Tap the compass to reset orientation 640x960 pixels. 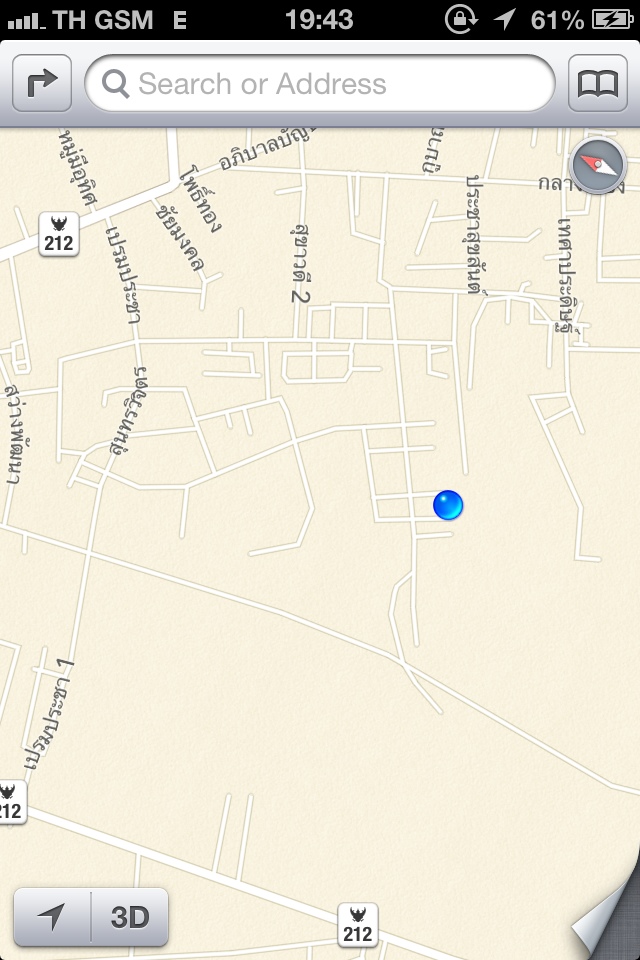coord(597,165)
